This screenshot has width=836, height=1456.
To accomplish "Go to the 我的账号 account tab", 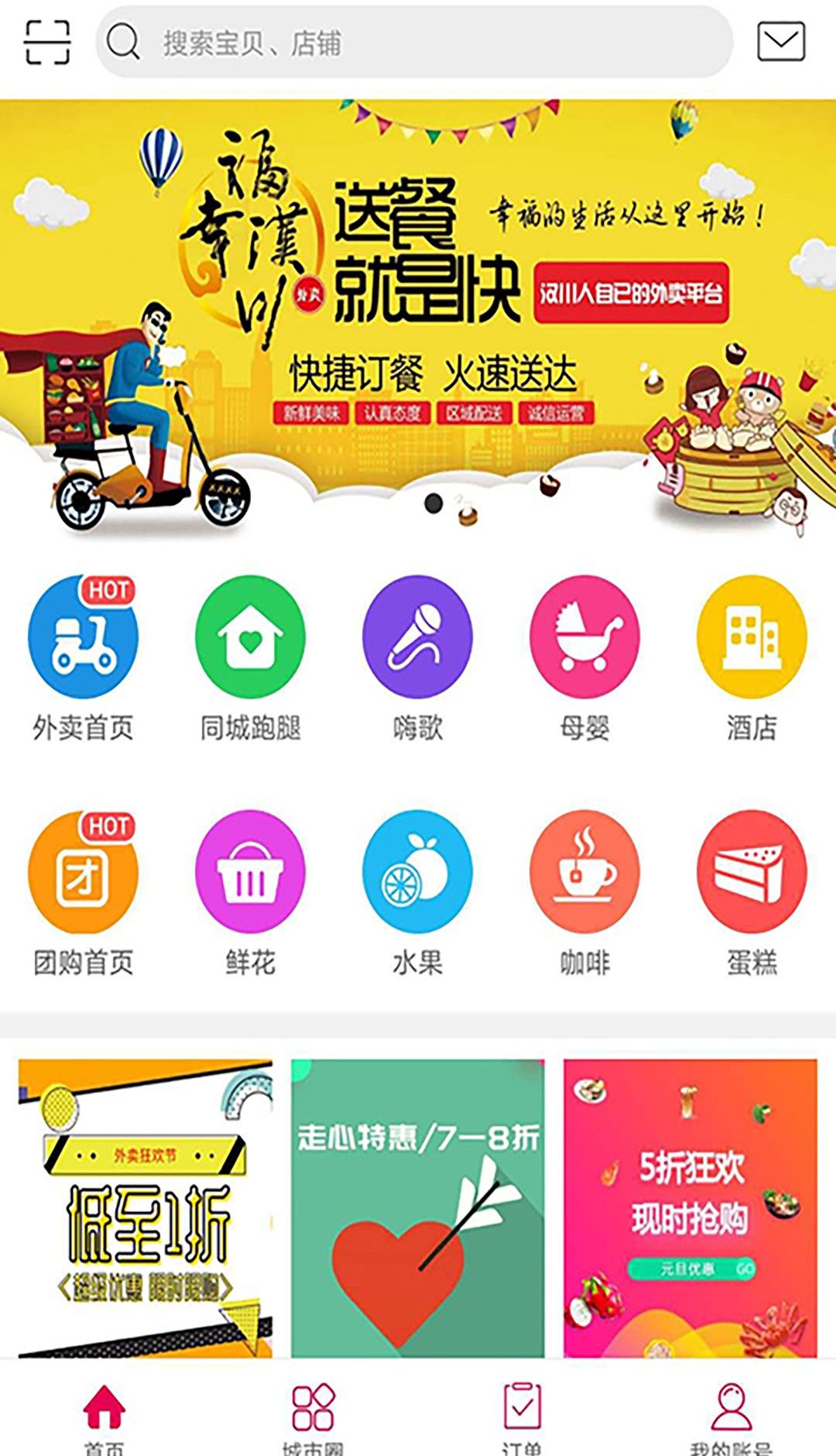I will click(x=731, y=1417).
